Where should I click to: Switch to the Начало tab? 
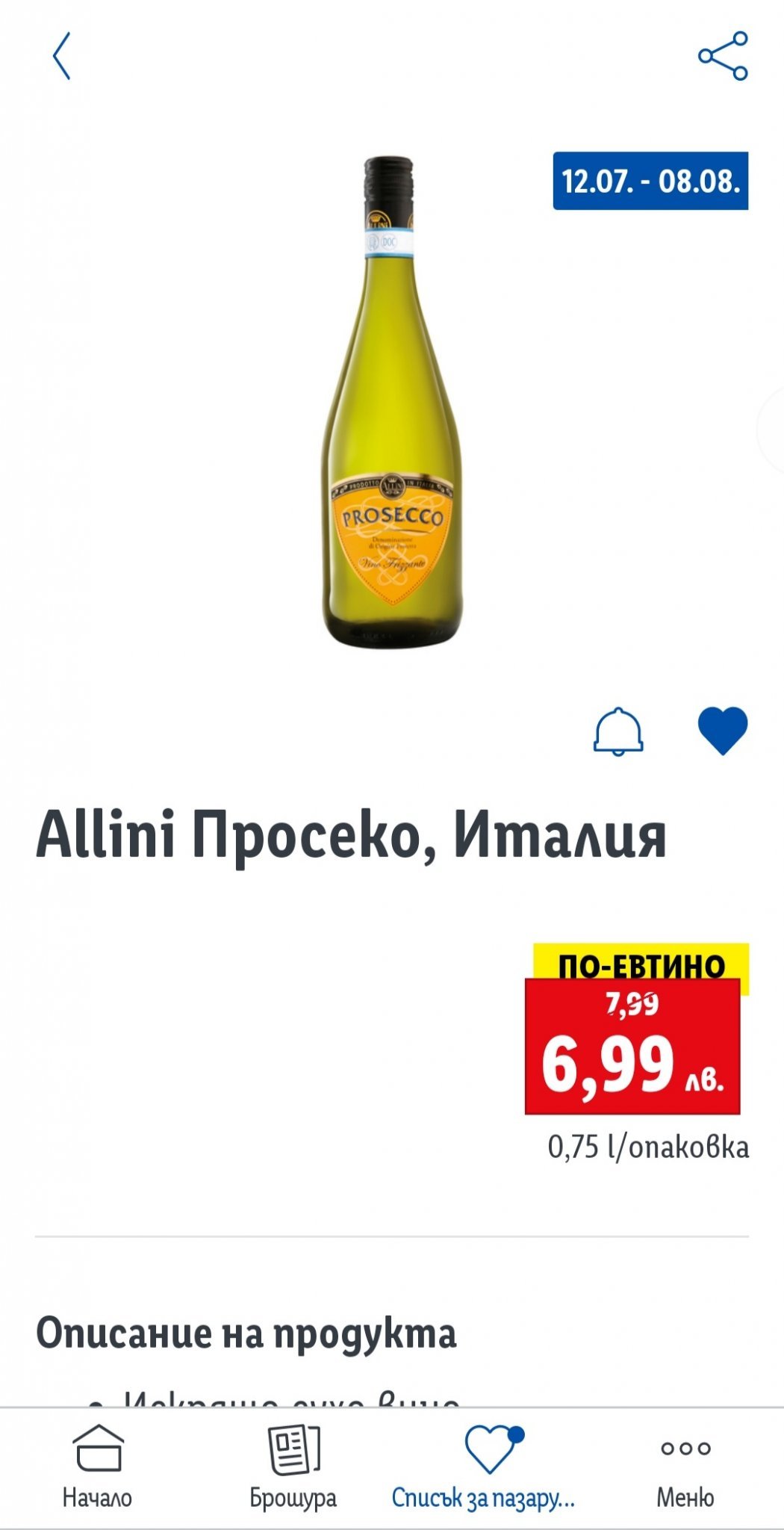pyautogui.click(x=98, y=1468)
